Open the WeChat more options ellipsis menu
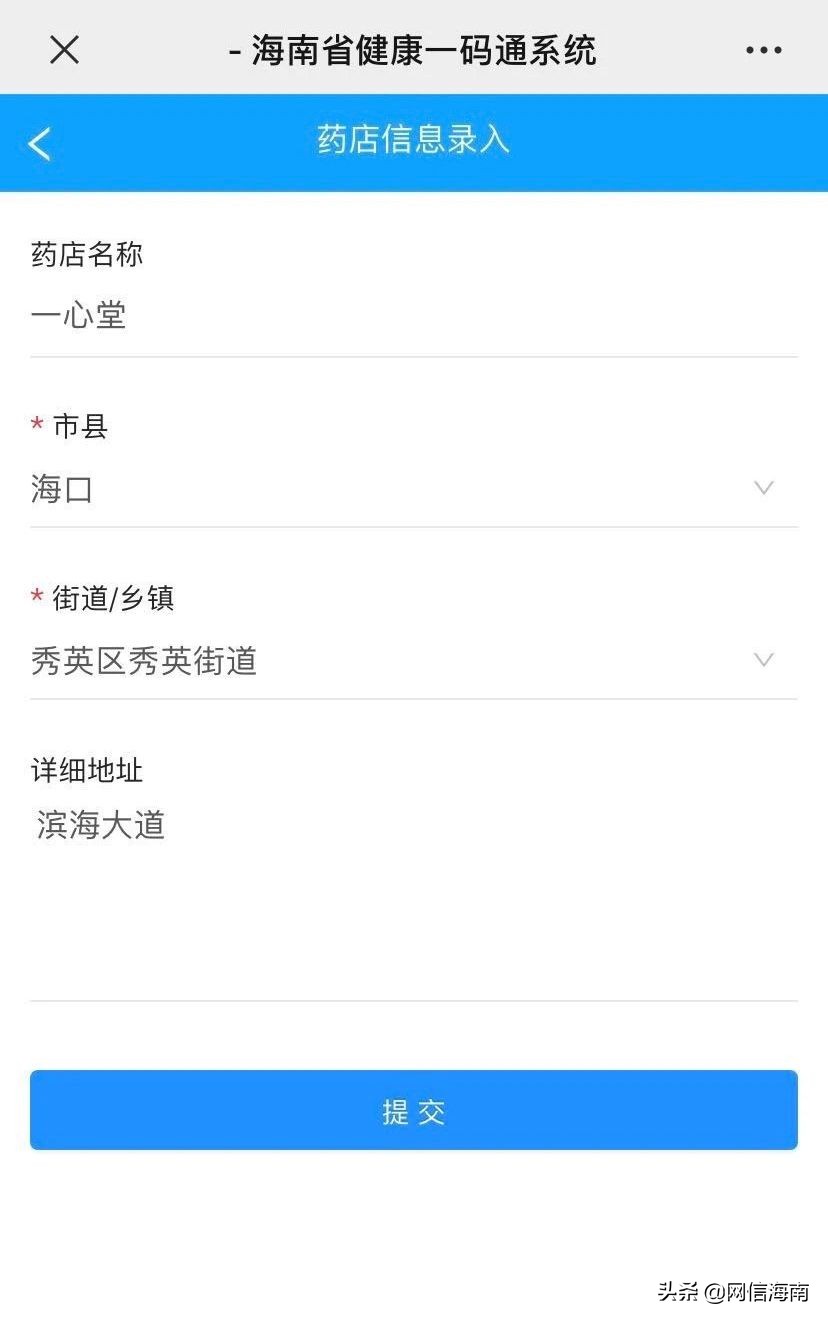 pyautogui.click(x=763, y=48)
